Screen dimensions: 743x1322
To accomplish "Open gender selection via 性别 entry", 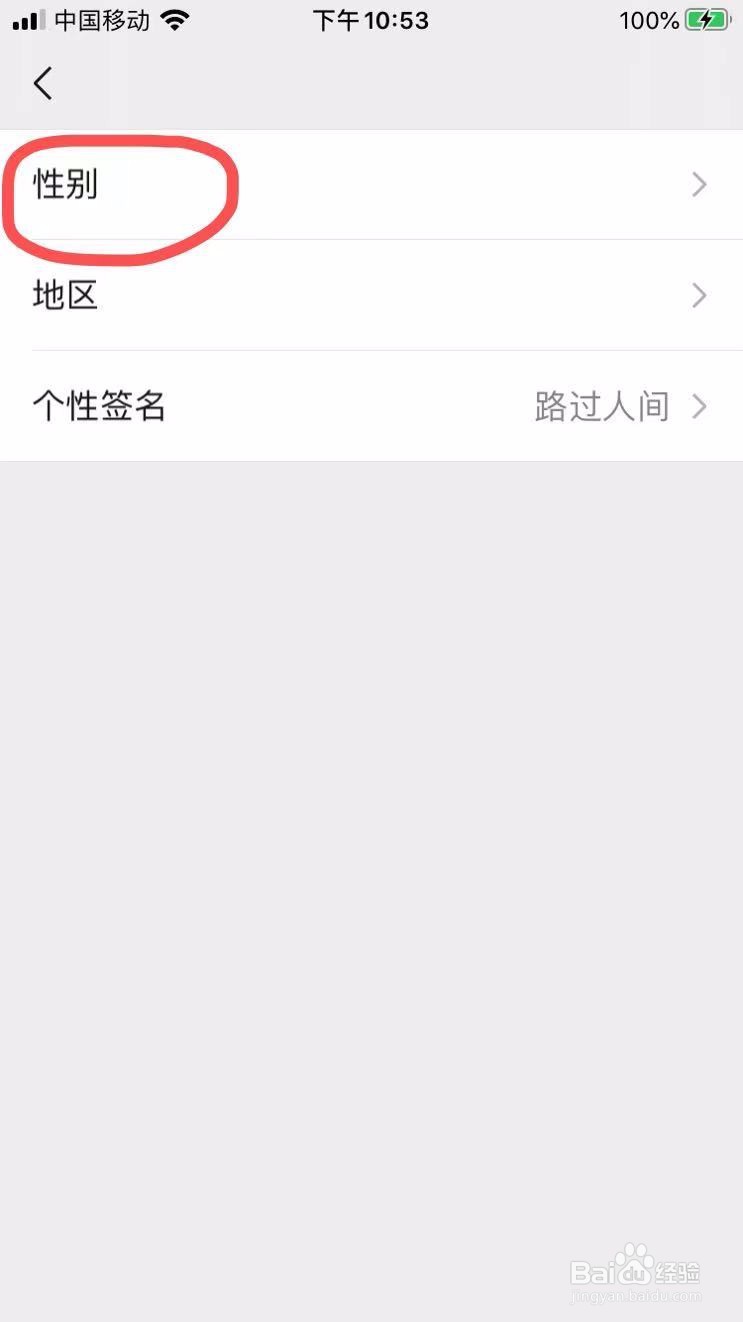I will click(66, 185).
